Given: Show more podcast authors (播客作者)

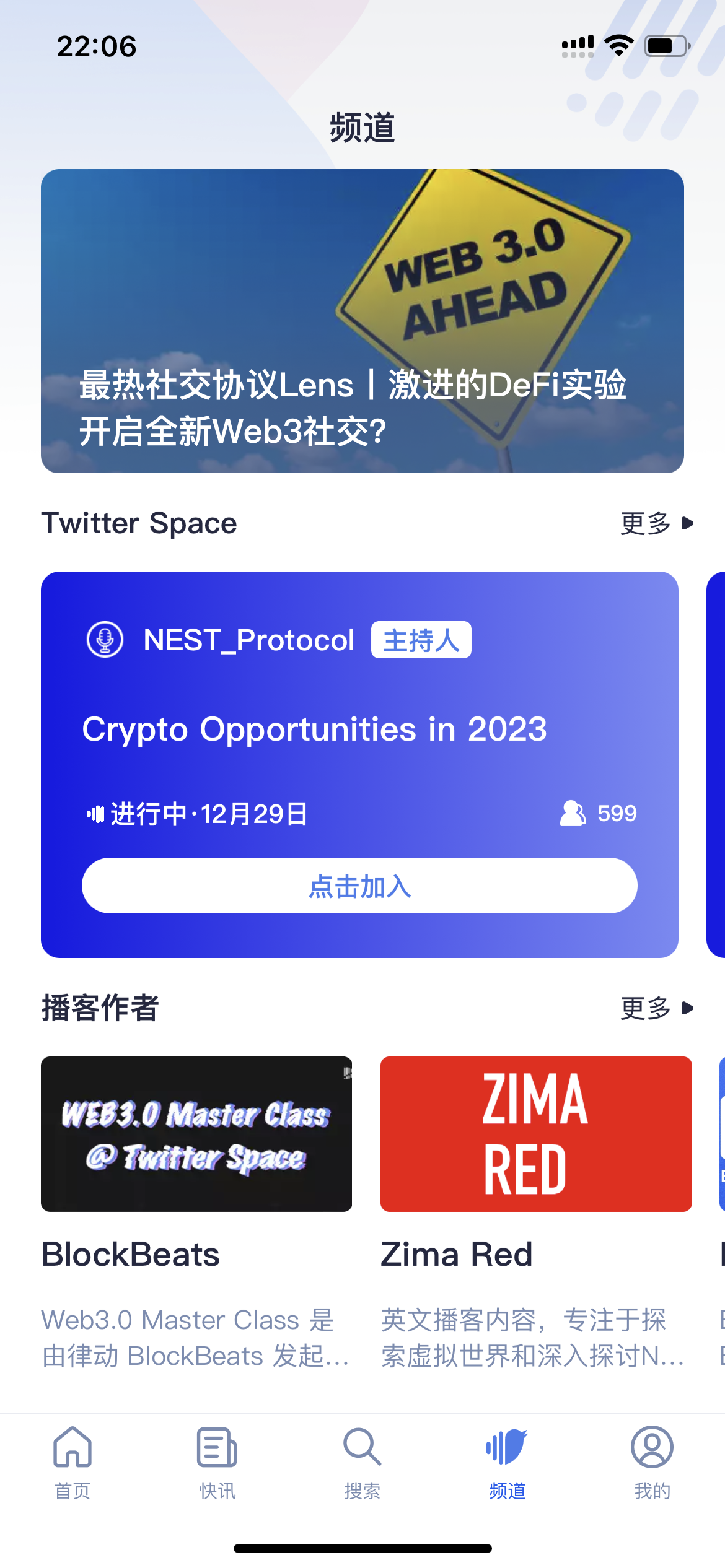Looking at the screenshot, I should (656, 1009).
